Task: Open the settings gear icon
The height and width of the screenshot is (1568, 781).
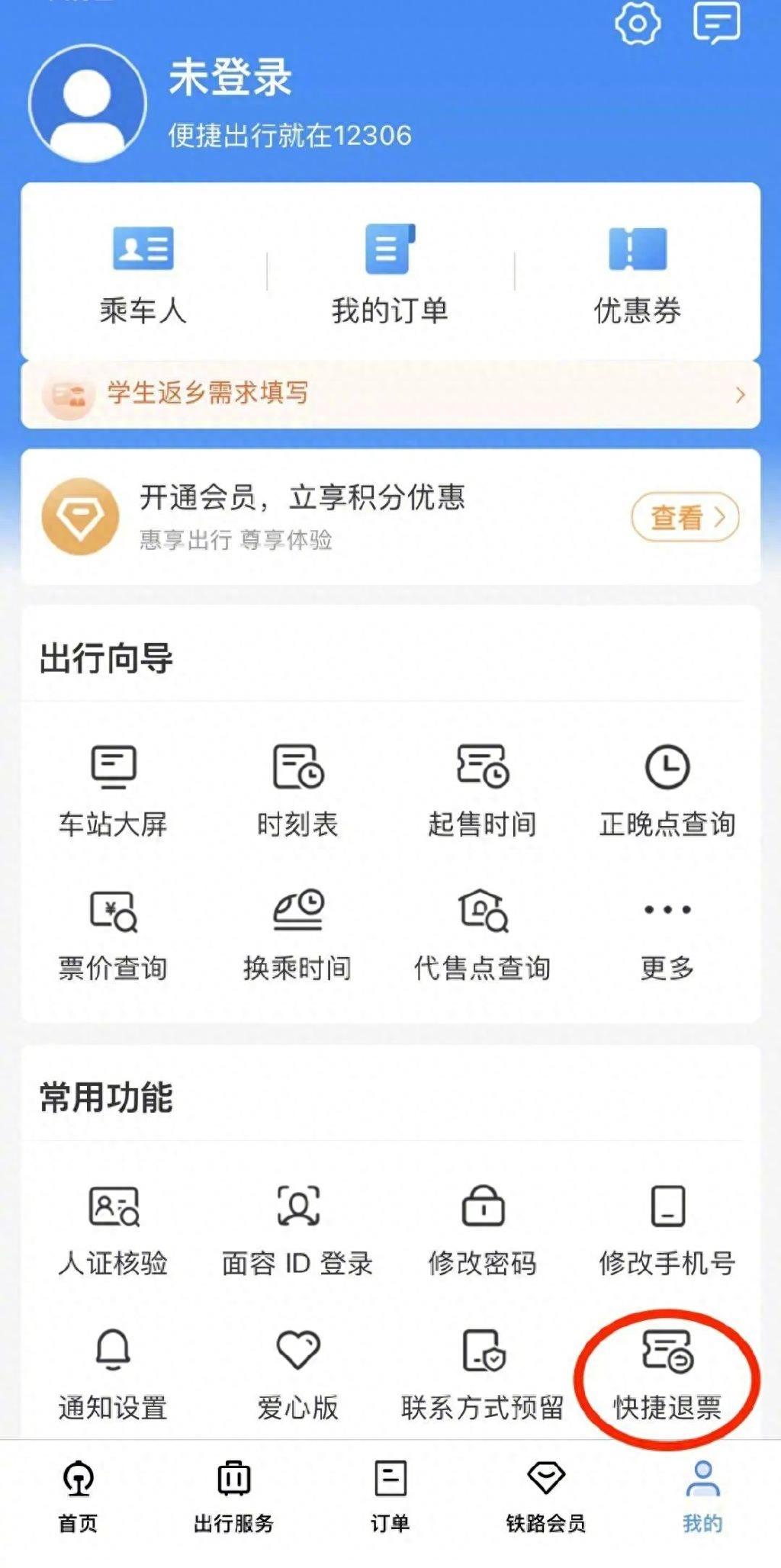Action: 638,24
